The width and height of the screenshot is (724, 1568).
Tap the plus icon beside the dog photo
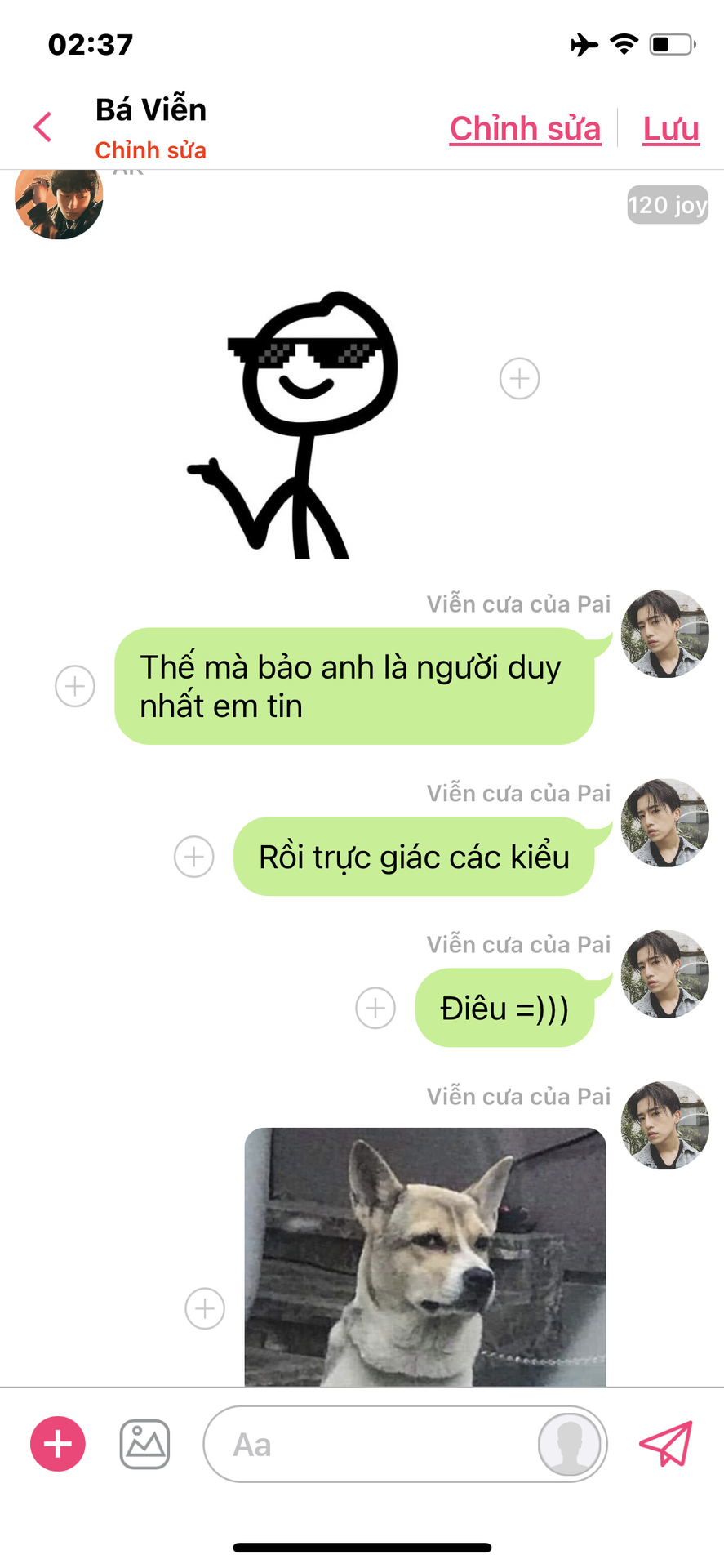tap(205, 1309)
